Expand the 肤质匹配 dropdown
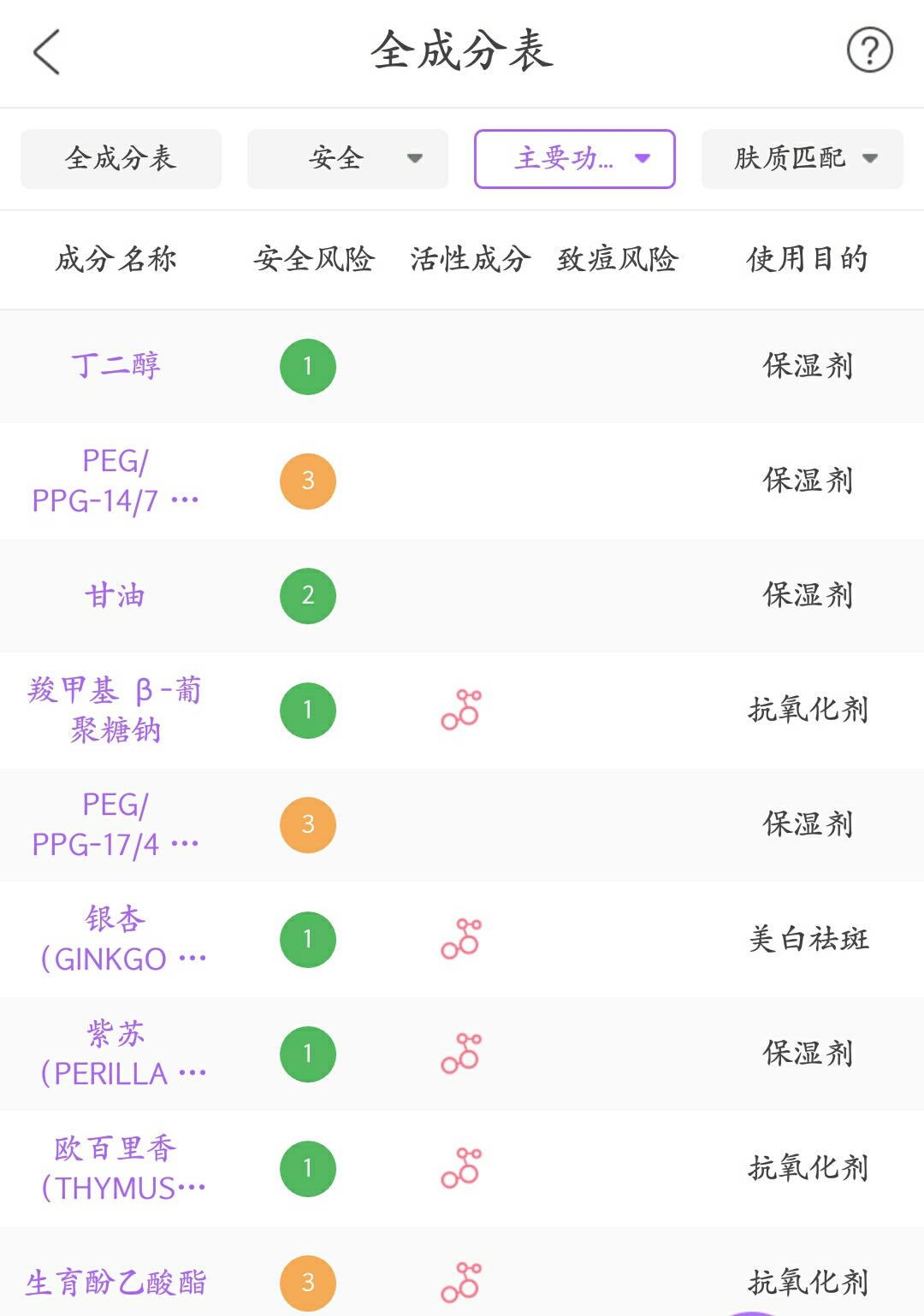This screenshot has width=924, height=1316. (801, 159)
